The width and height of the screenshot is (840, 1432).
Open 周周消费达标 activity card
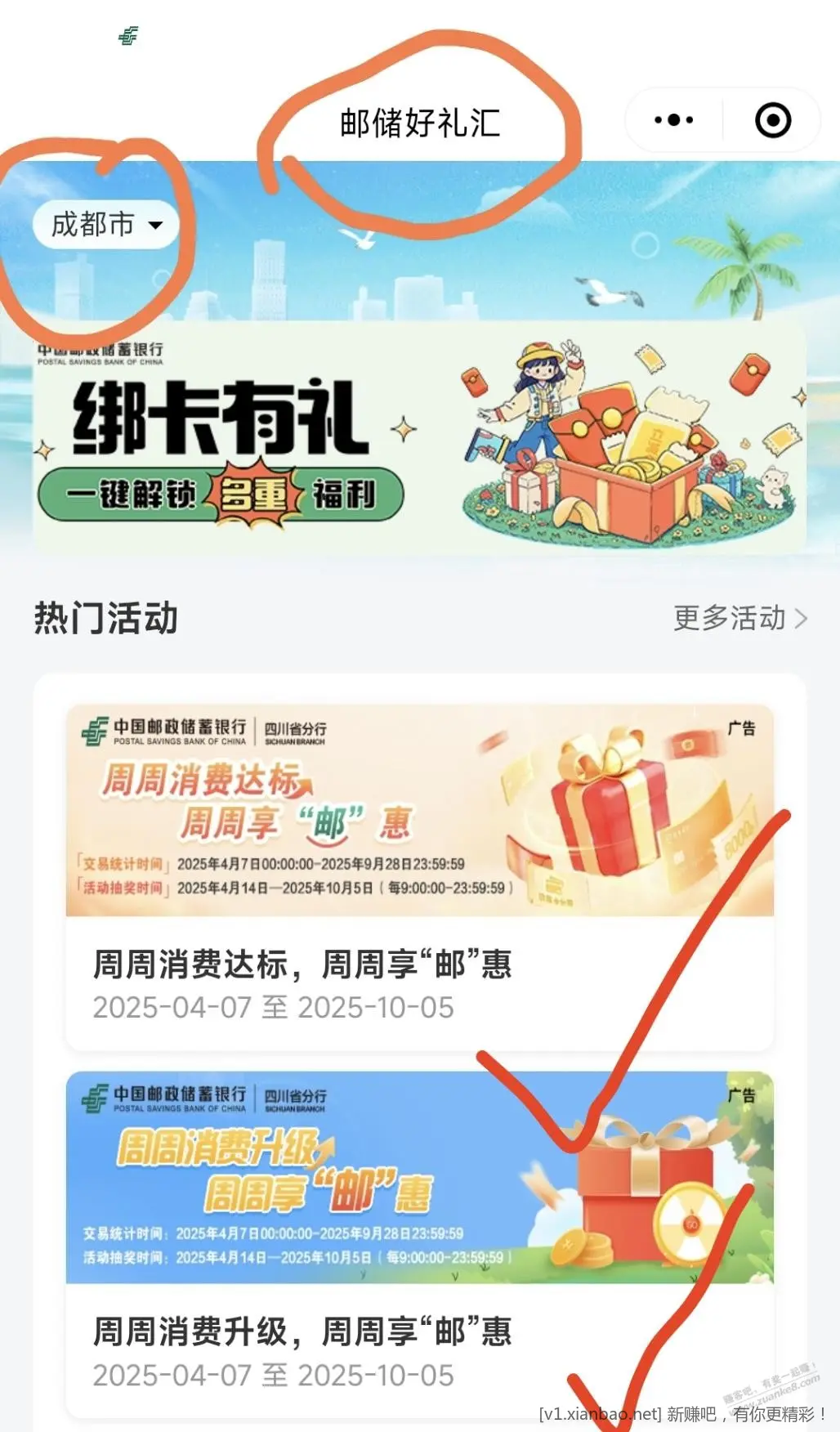419,875
